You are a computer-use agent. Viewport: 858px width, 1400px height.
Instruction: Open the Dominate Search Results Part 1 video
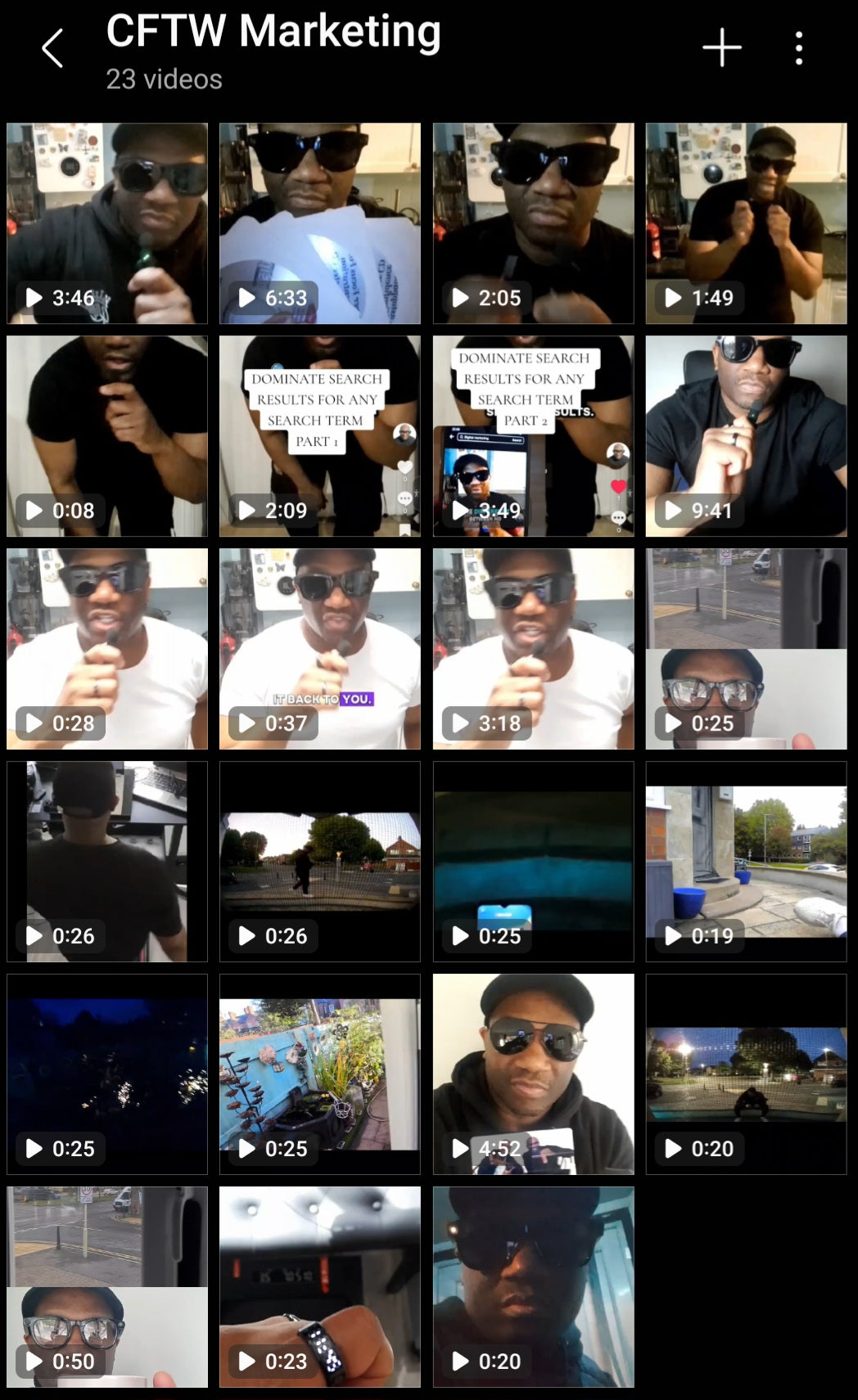pos(320,436)
